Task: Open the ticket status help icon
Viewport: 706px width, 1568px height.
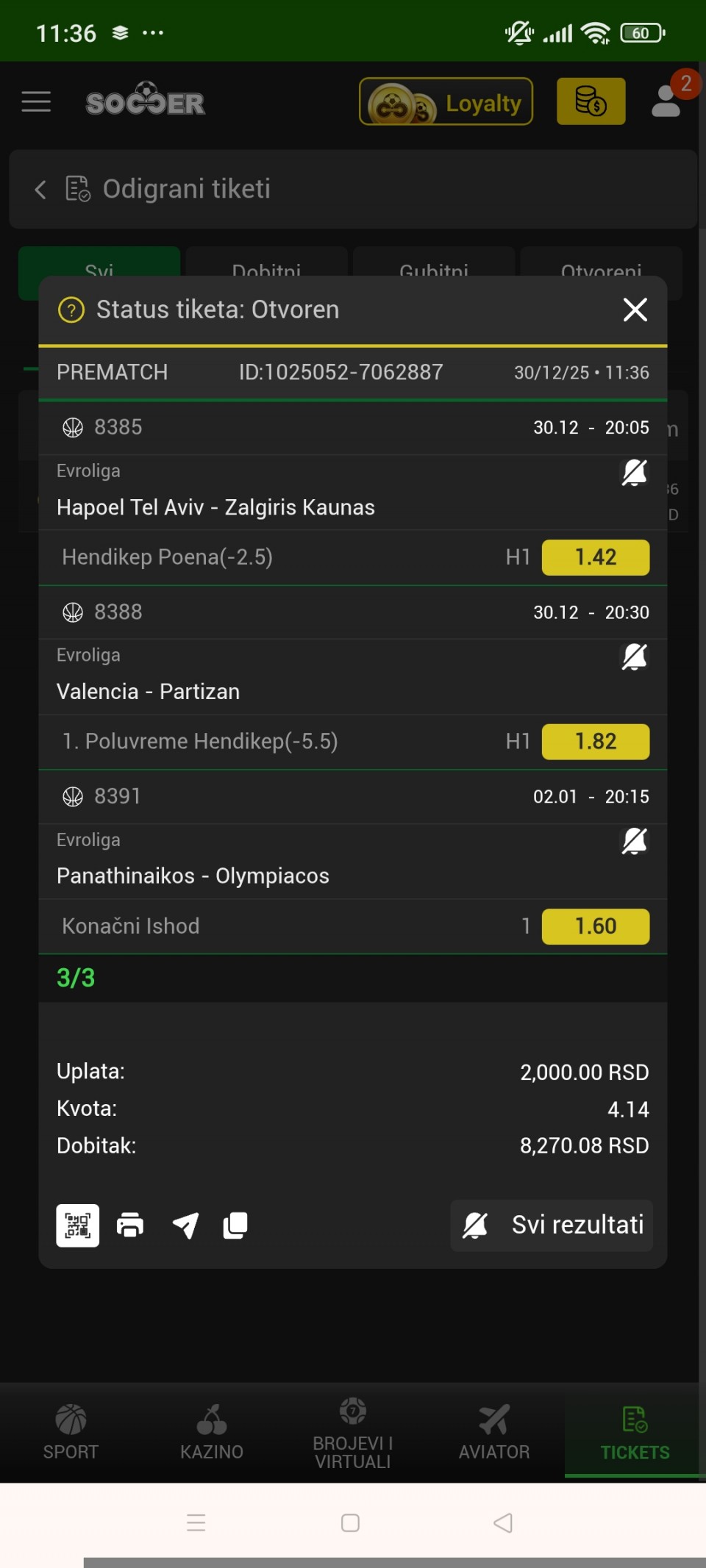Action: (71, 310)
